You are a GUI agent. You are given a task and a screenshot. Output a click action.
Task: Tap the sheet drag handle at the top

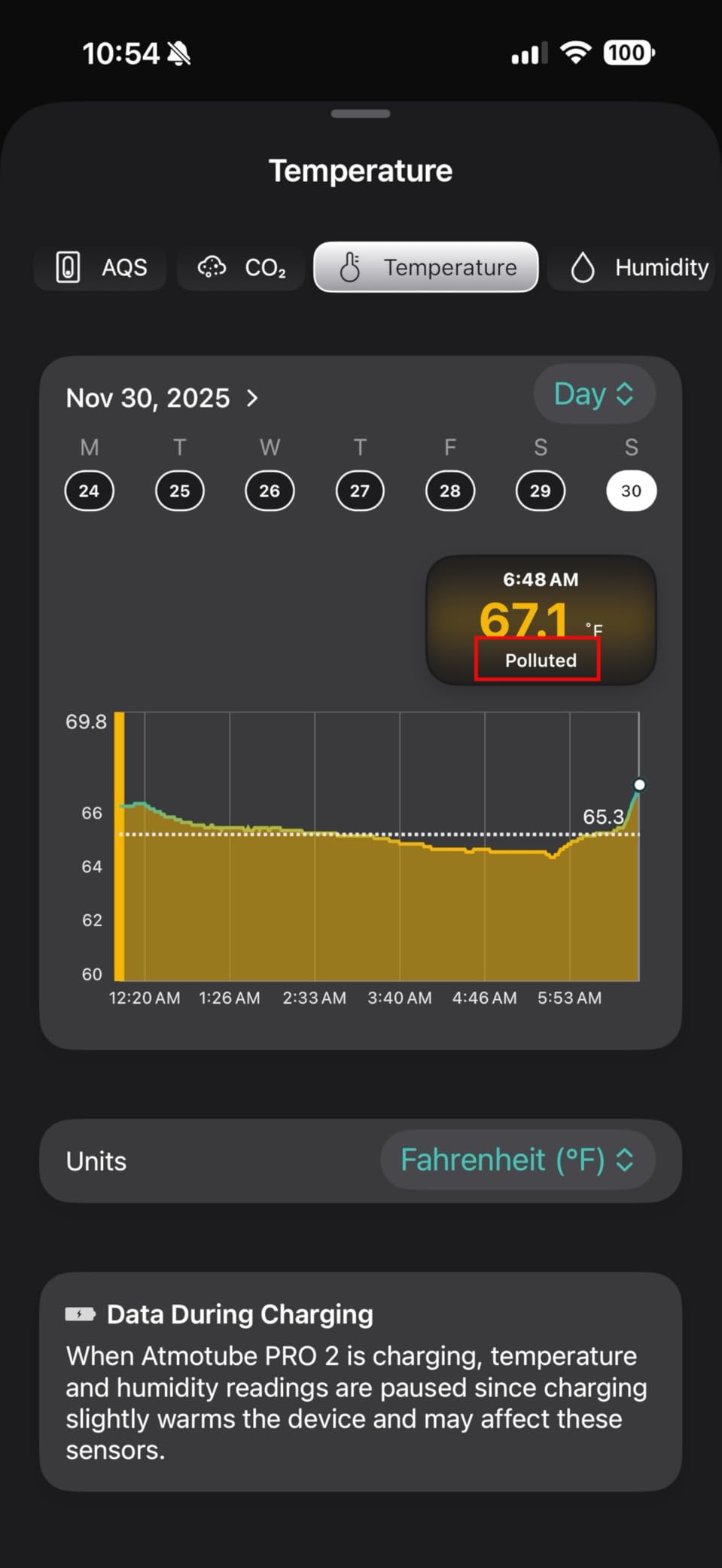[361, 114]
